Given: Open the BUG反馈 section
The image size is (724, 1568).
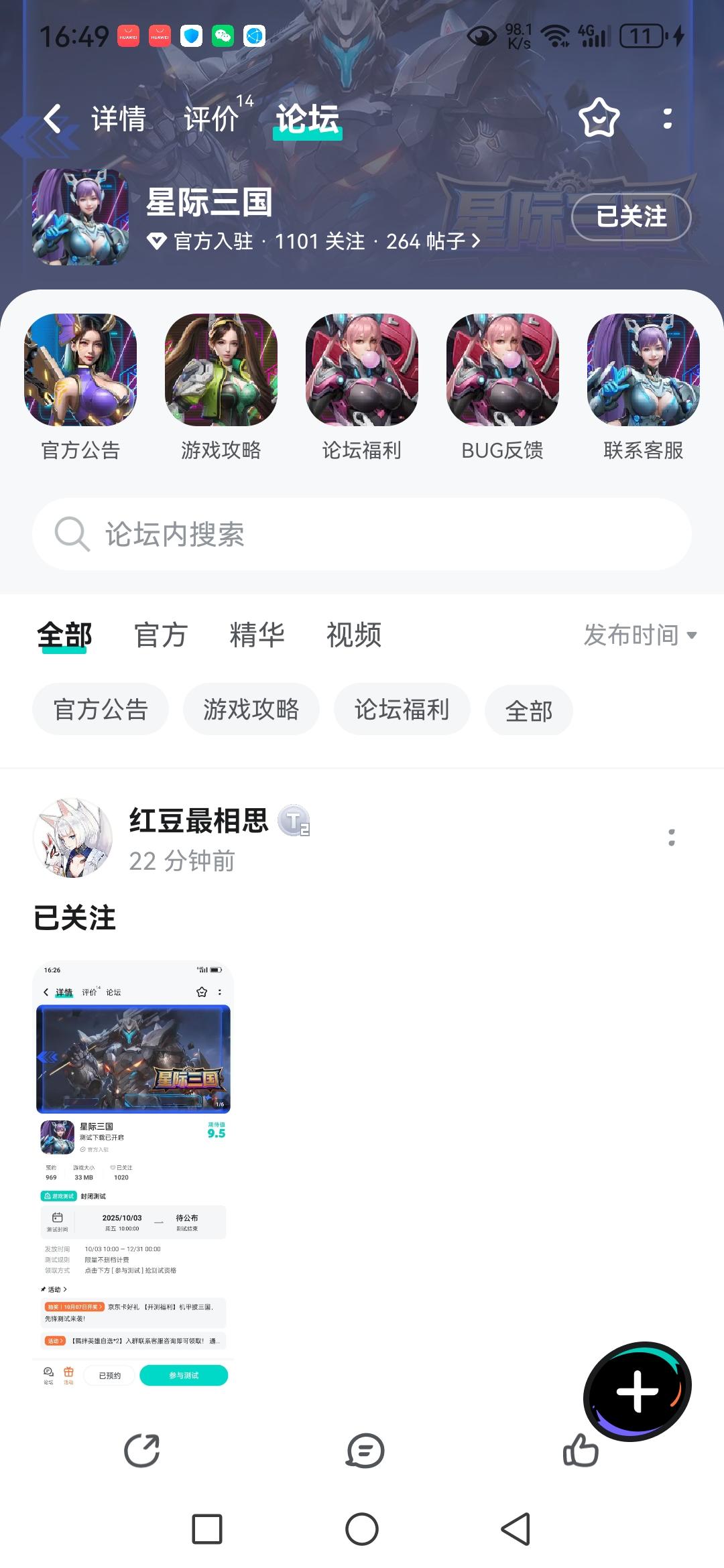Looking at the screenshot, I should pos(502,387).
